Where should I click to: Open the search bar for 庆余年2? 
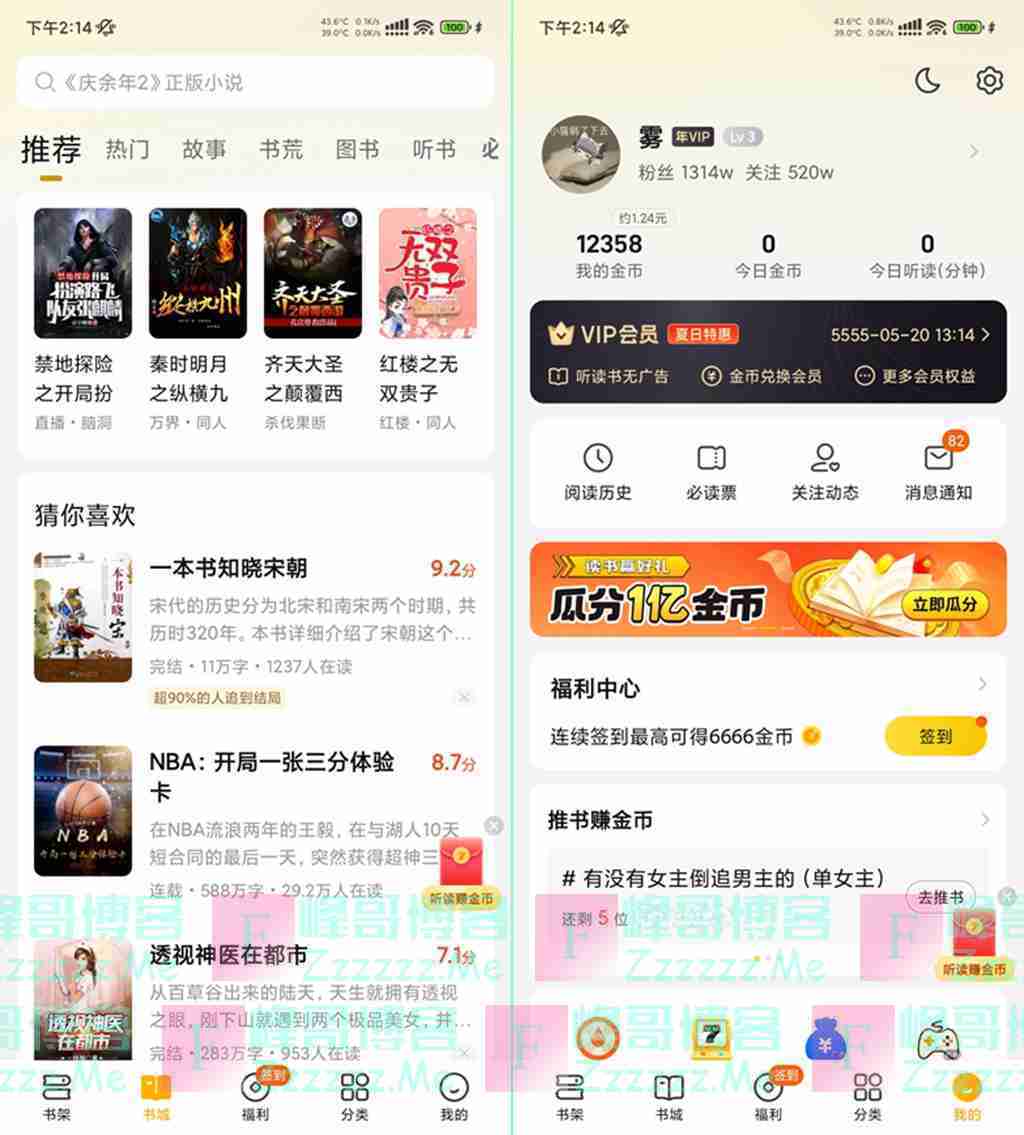click(x=255, y=83)
